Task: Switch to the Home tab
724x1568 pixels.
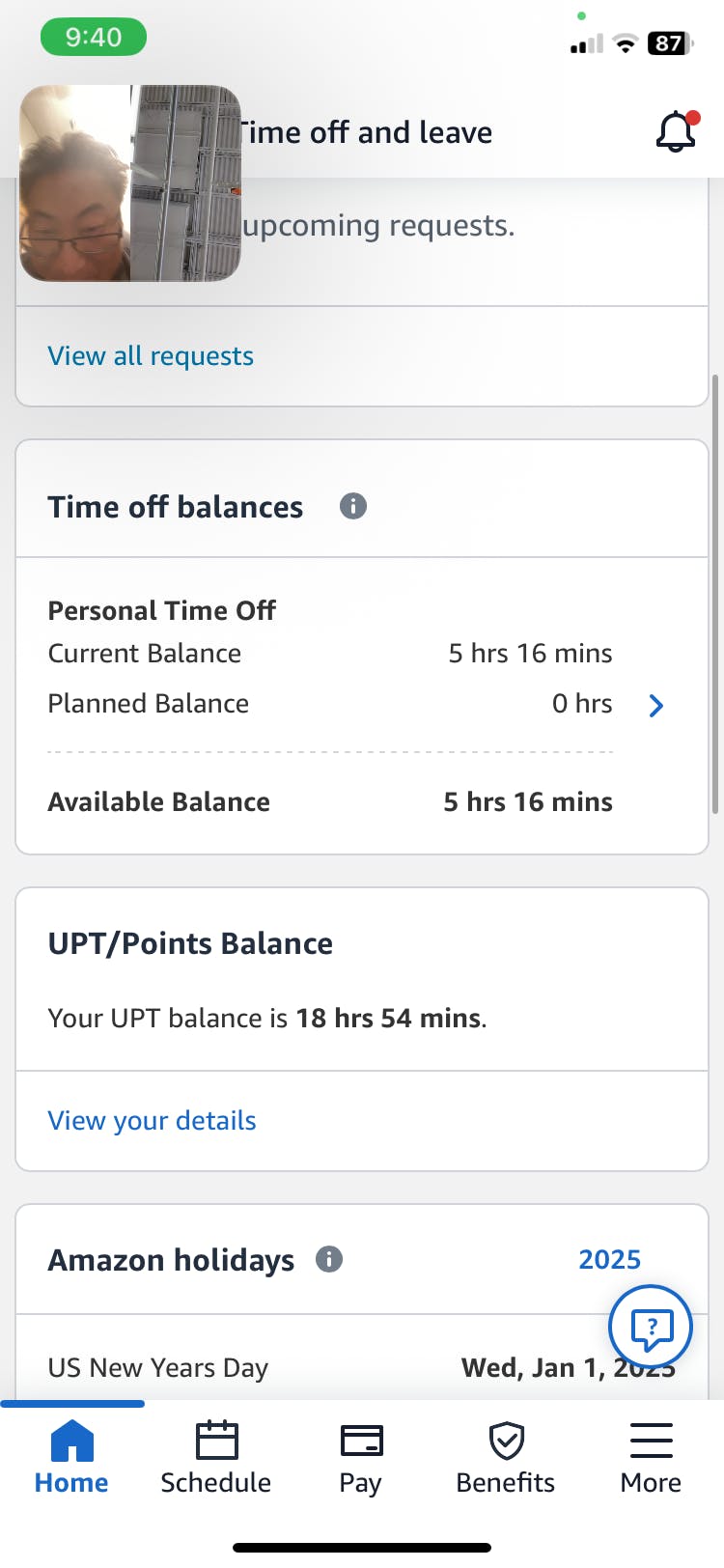Action: [71, 1458]
